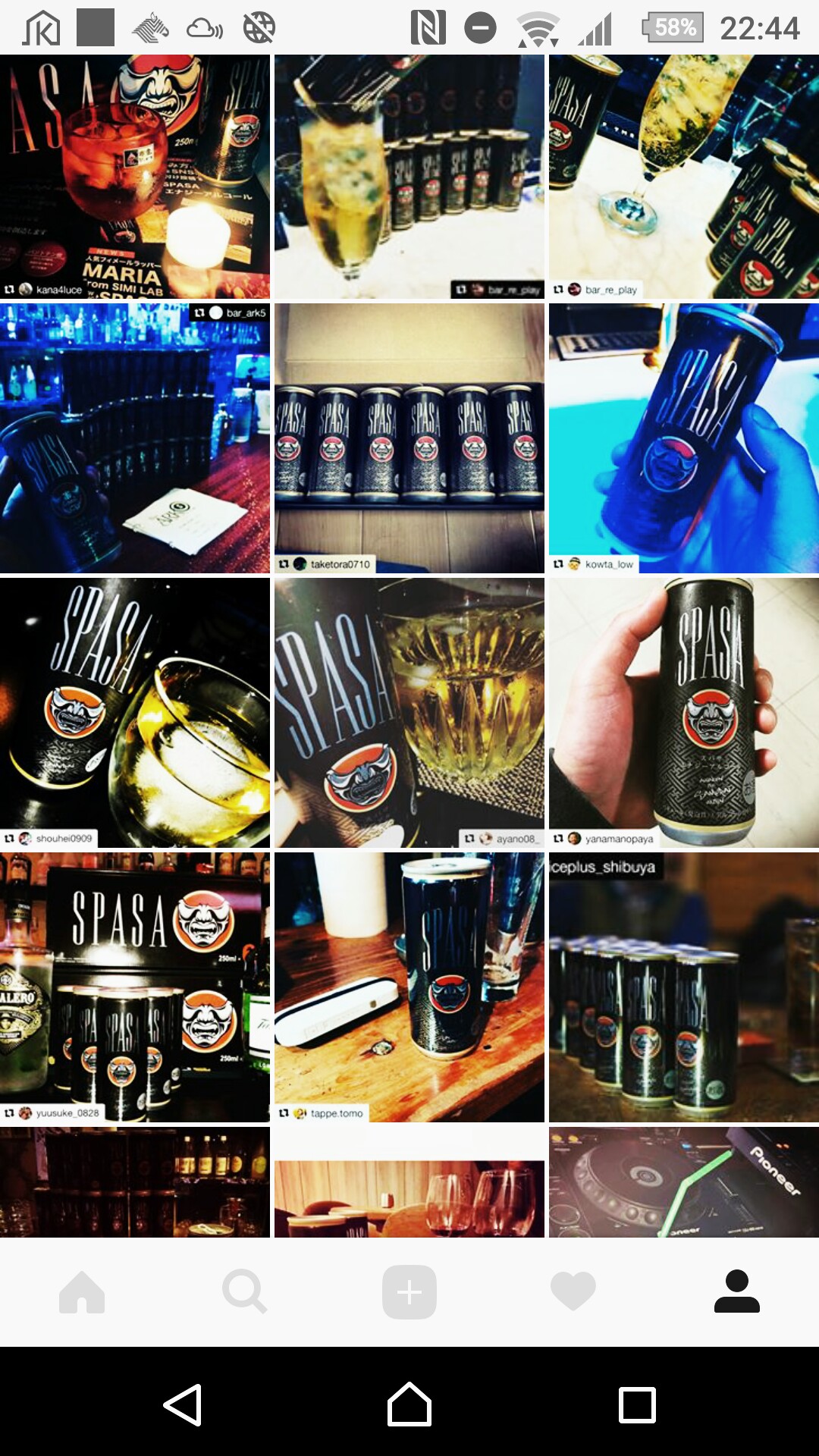Open the Pioneer DJ deck photo
The image size is (819, 1456).
coord(684,1181)
